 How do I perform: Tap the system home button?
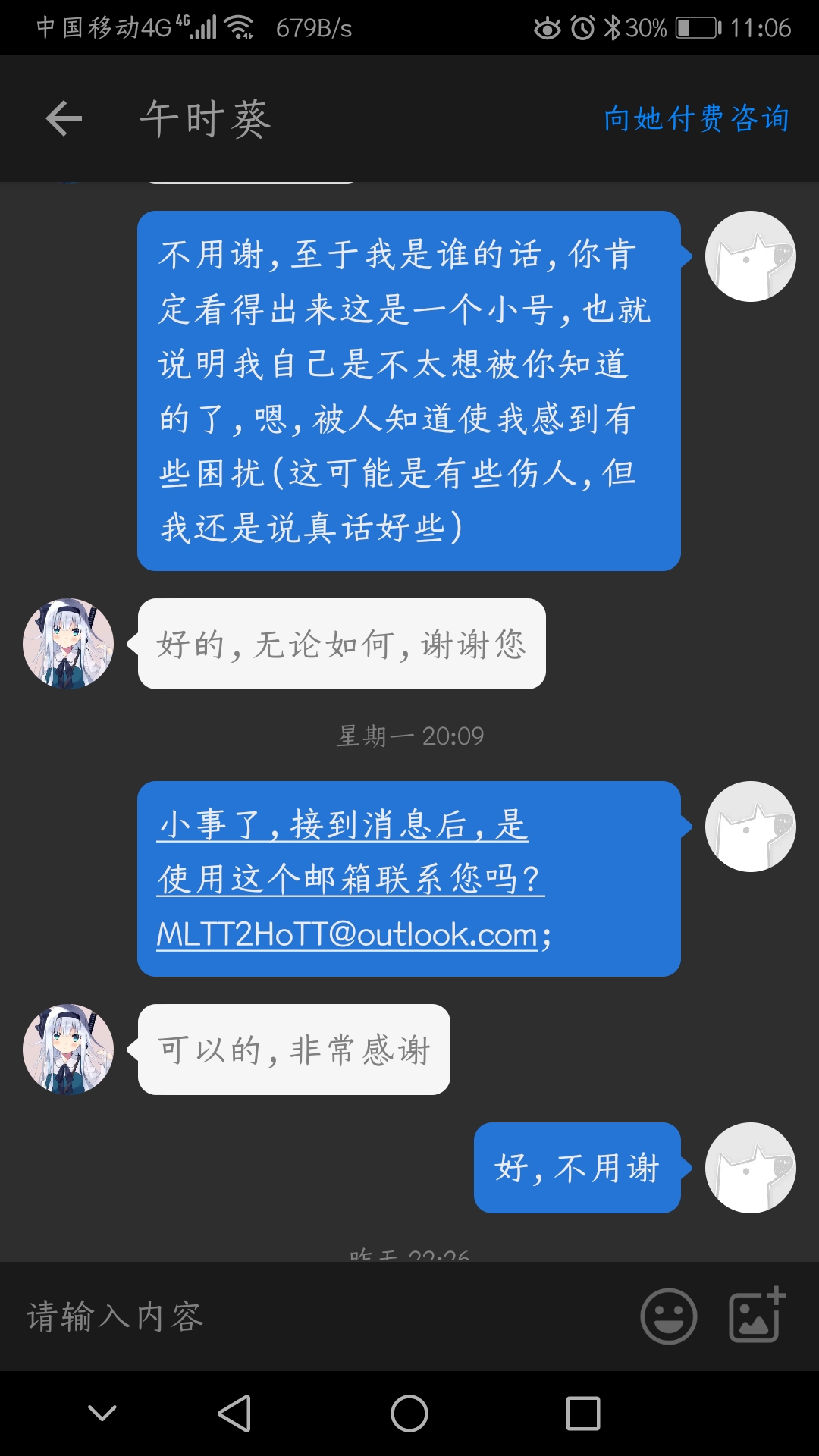click(x=409, y=1414)
